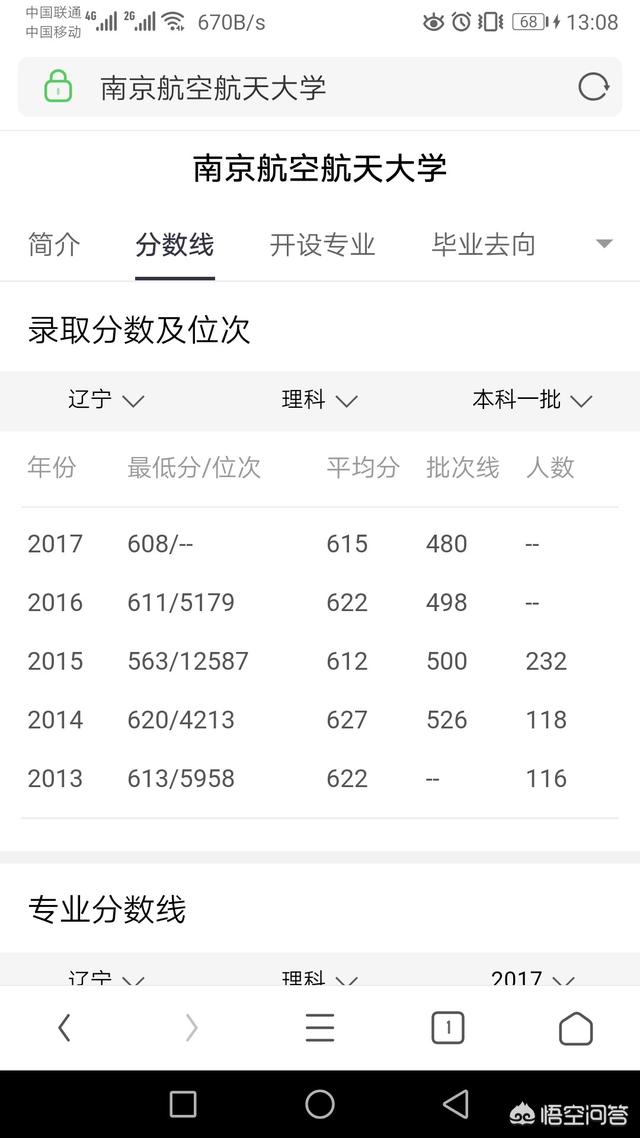Switch to the 简介 tab
640x1138 pixels.
point(54,245)
